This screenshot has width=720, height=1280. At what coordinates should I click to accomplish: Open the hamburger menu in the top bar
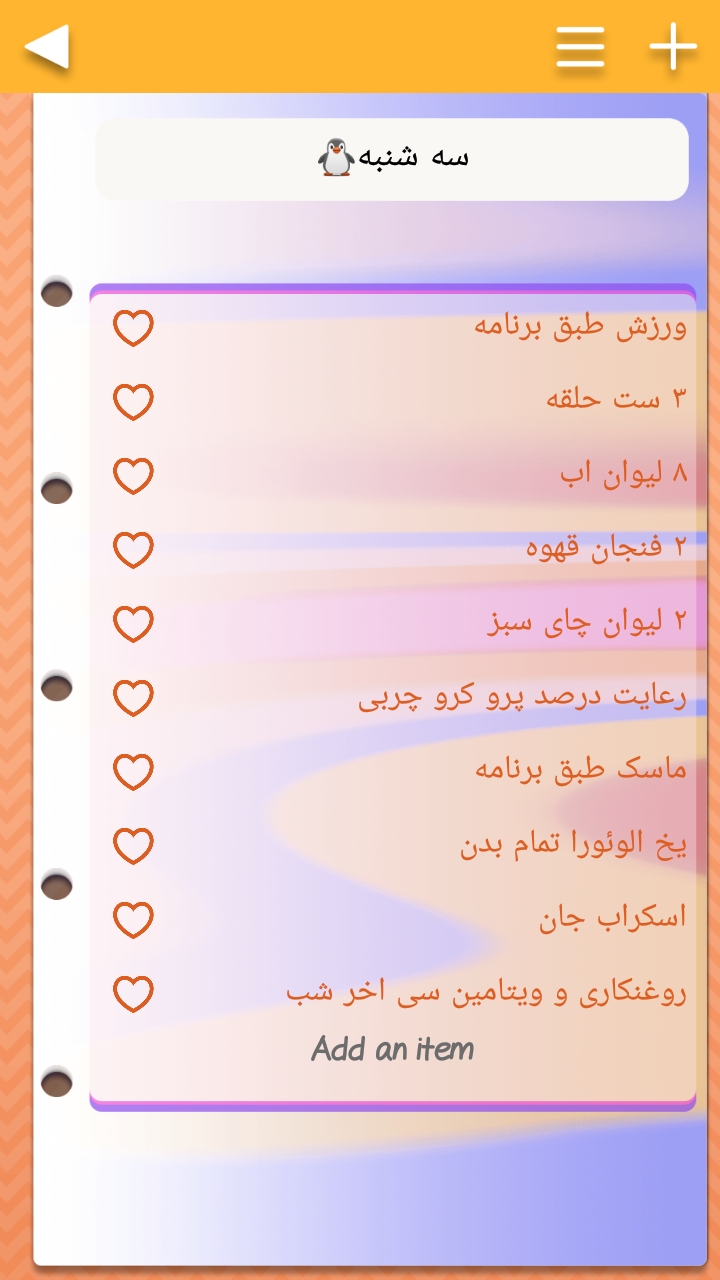[x=580, y=46]
